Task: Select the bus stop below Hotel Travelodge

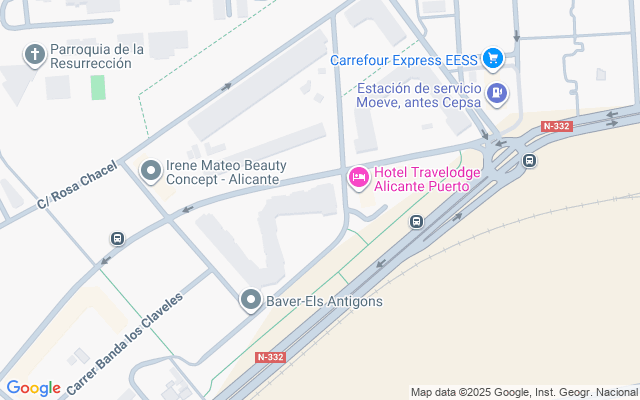Action: point(416,222)
